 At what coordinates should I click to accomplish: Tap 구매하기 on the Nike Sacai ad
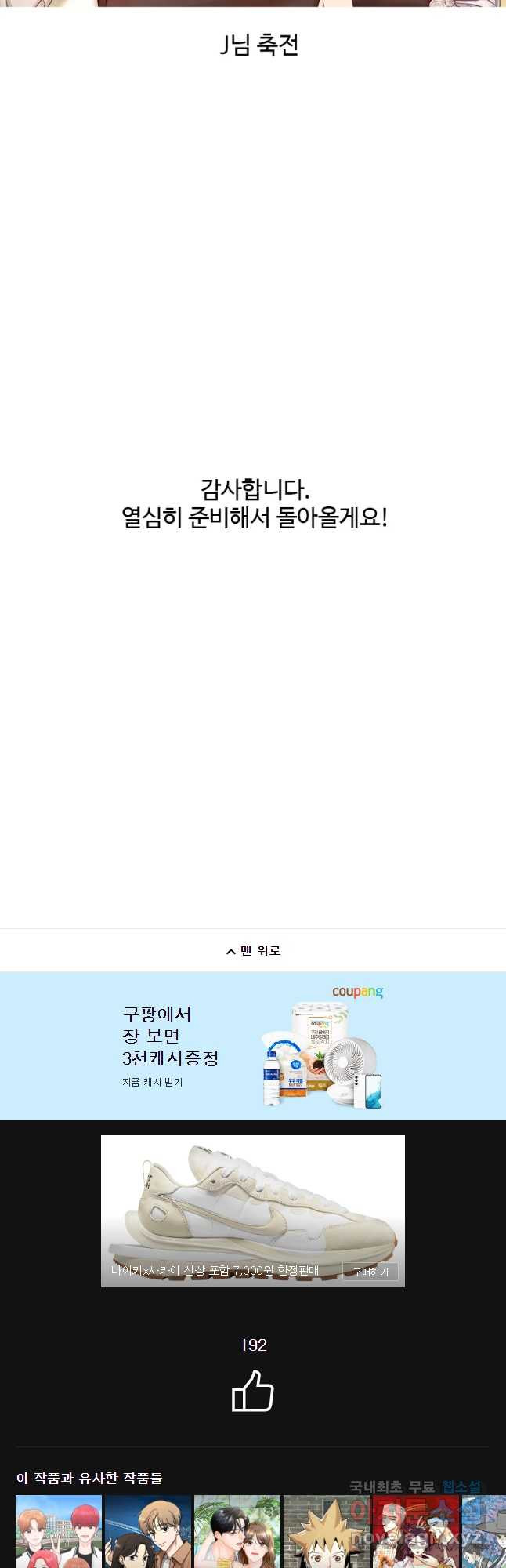point(370,1271)
